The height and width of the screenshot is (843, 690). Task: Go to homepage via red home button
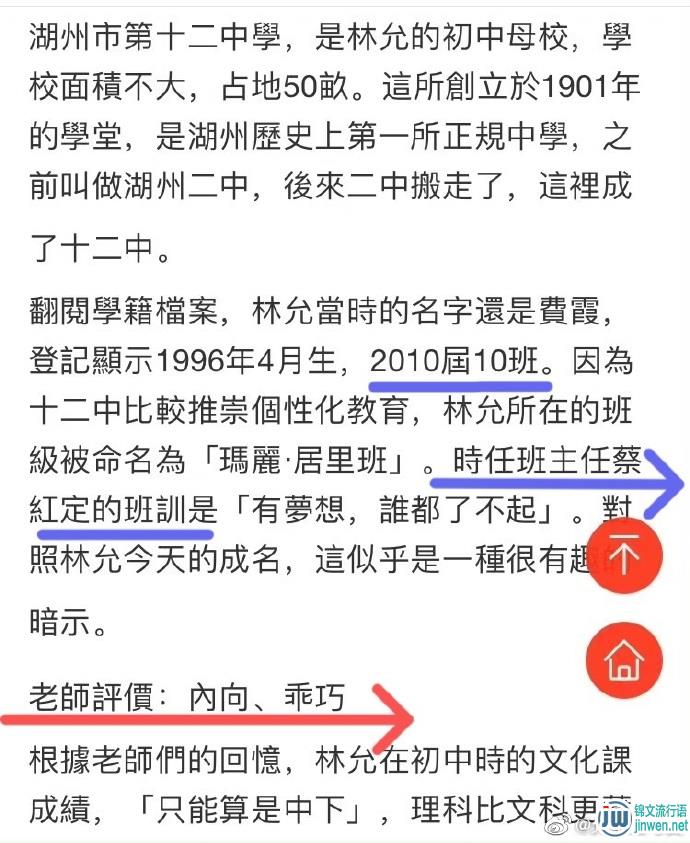pos(625,658)
